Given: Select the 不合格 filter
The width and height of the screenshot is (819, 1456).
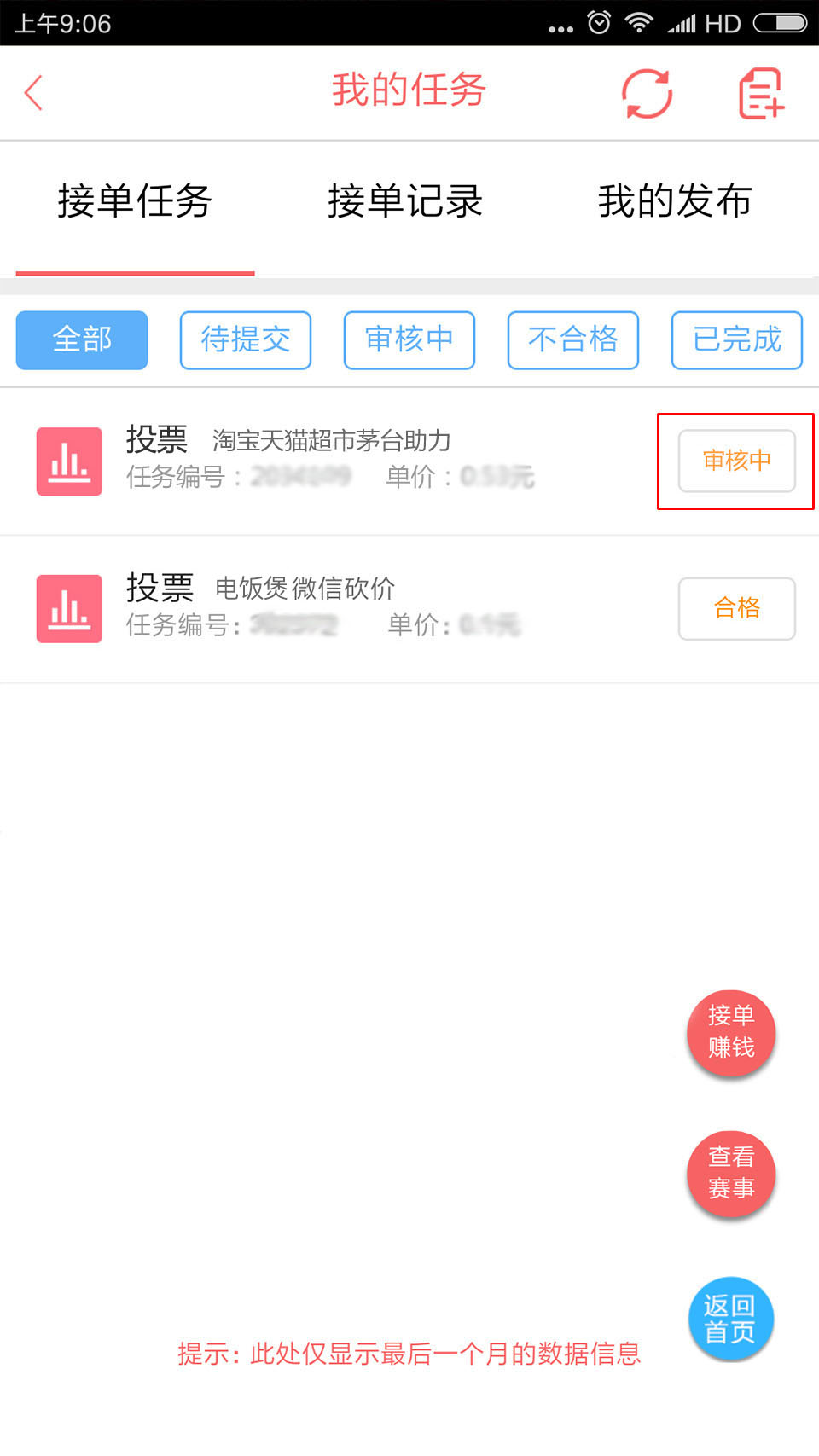Looking at the screenshot, I should tap(572, 340).
